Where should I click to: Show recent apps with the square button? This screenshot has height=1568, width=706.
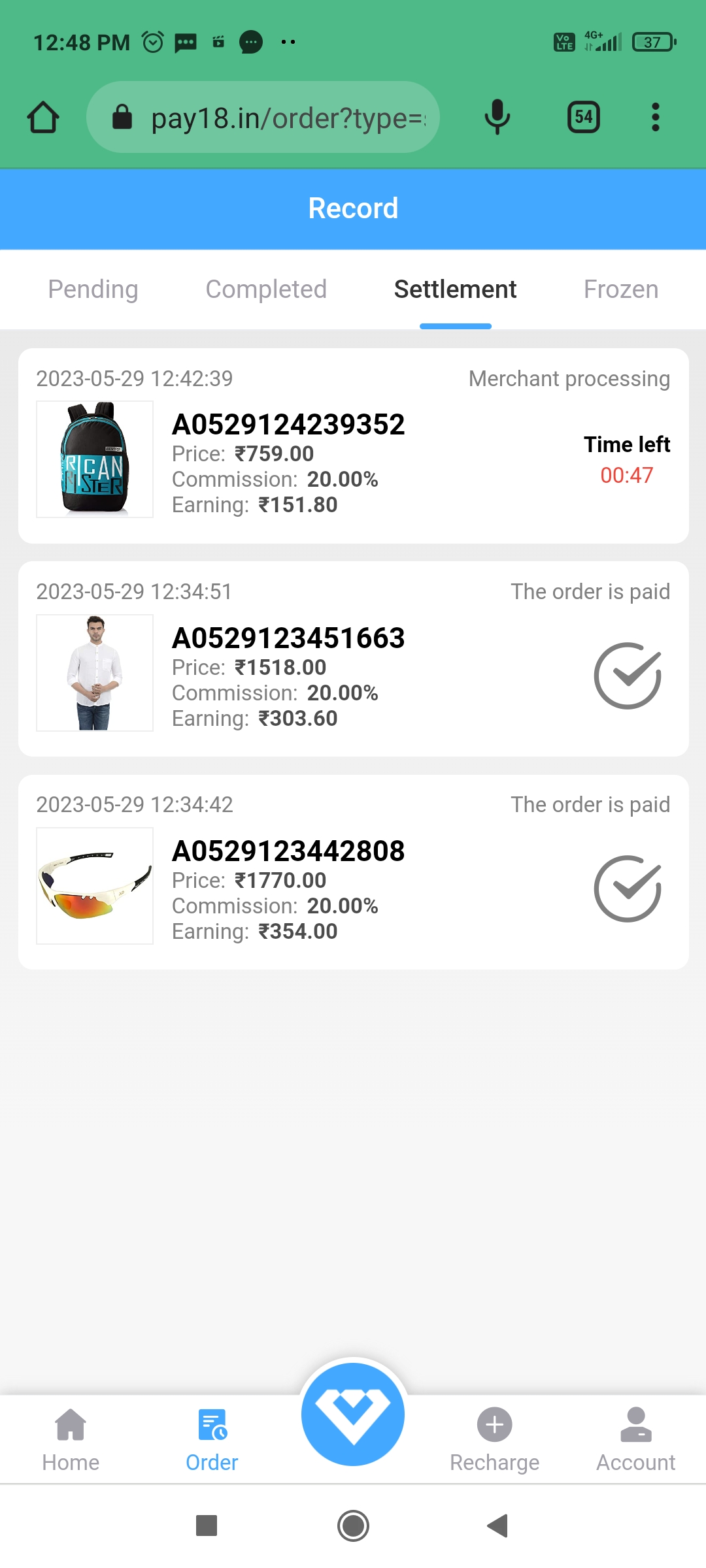(207, 1526)
